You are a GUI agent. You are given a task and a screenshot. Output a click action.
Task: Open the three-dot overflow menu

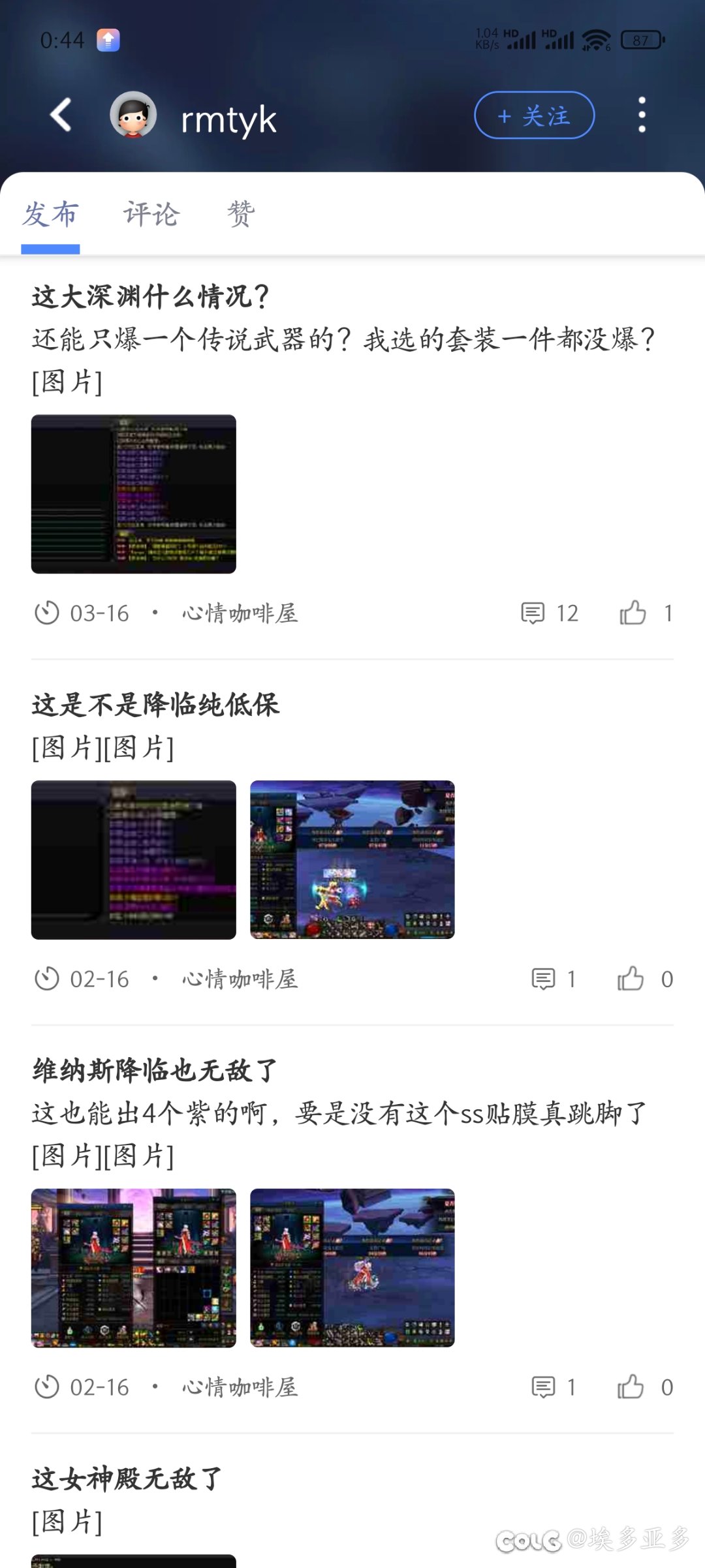pyautogui.click(x=642, y=115)
